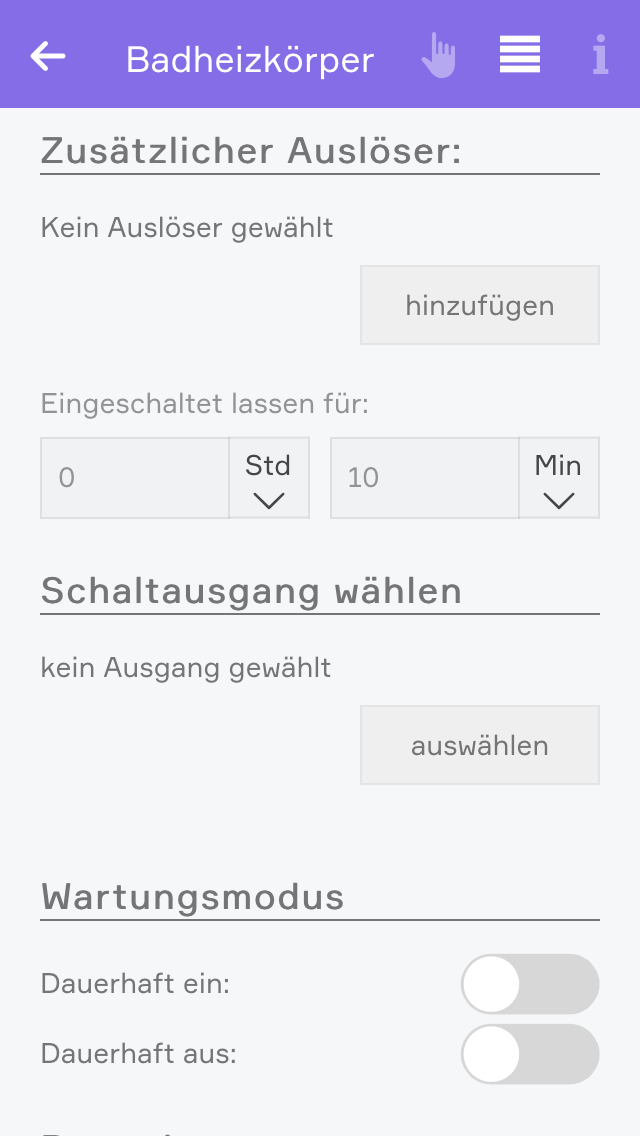Expand the Min dropdown

pyautogui.click(x=559, y=478)
